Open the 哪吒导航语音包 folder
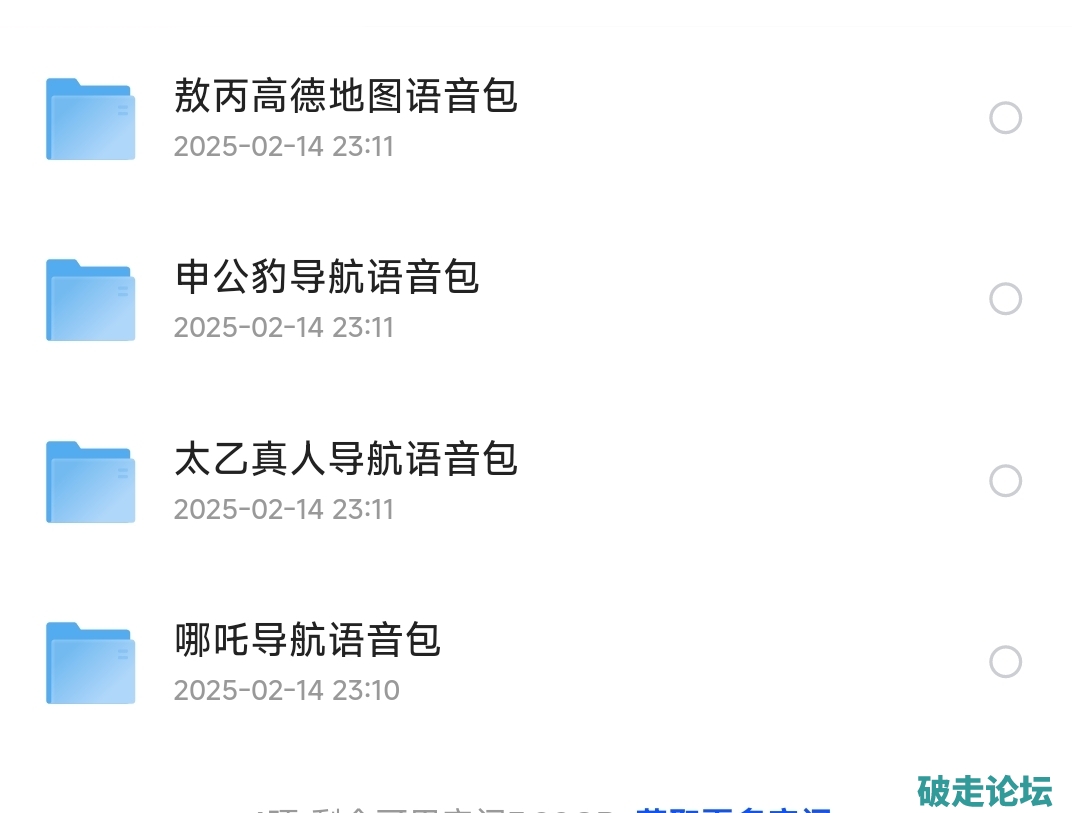 (308, 640)
